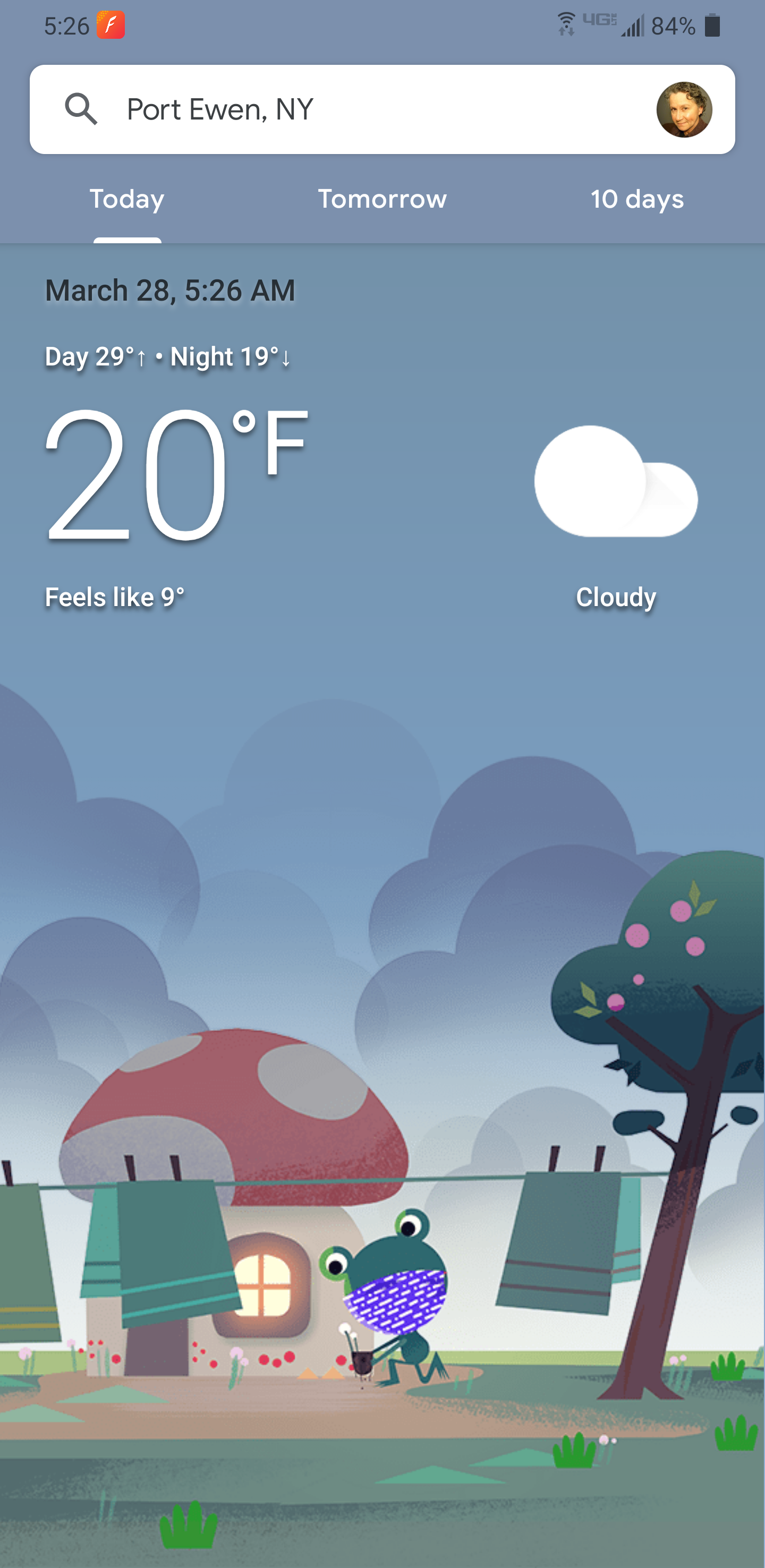Open the account profile picture

[684, 109]
